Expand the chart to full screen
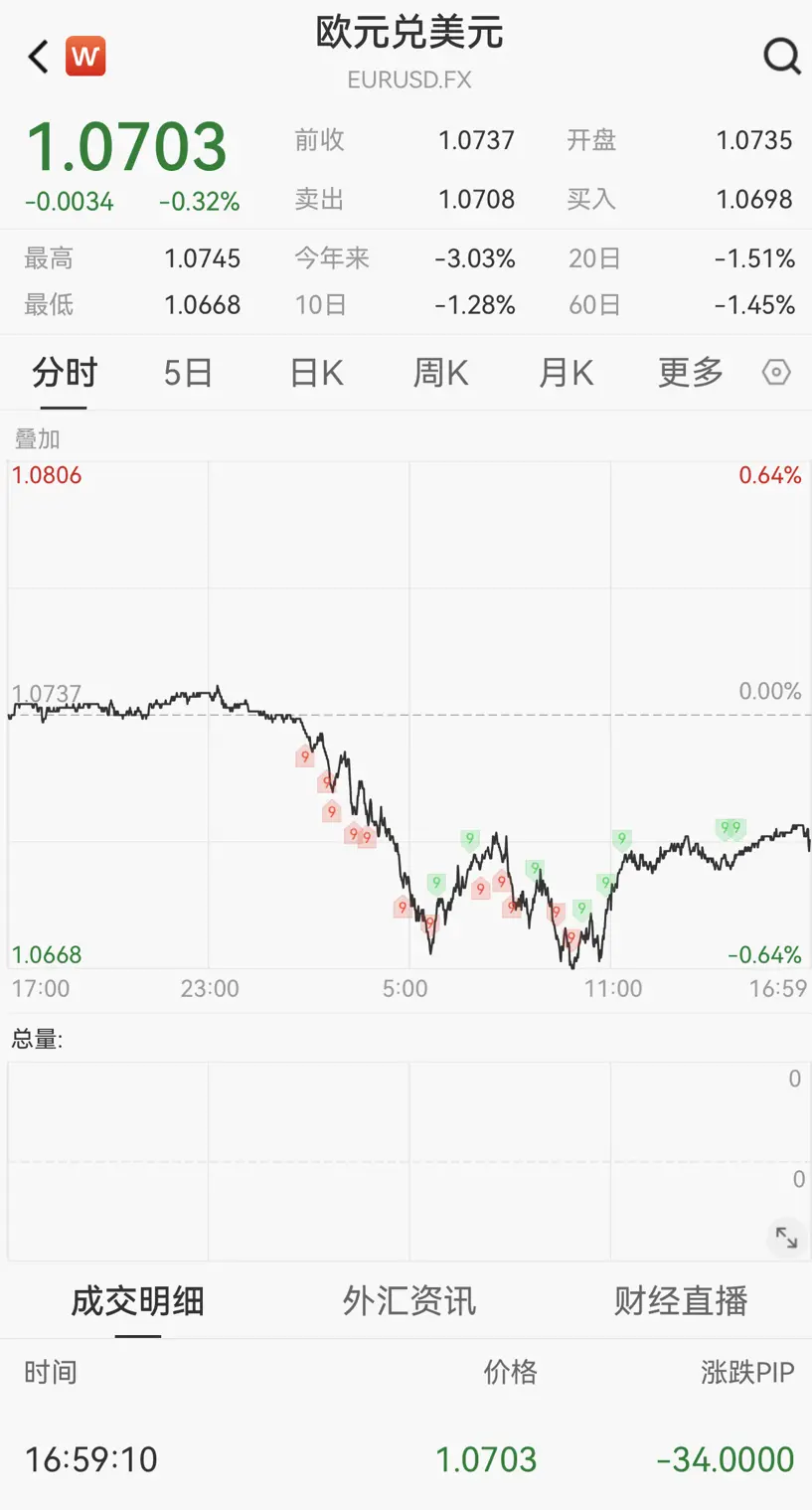Viewport: 812px width, 1510px height. (x=786, y=1238)
